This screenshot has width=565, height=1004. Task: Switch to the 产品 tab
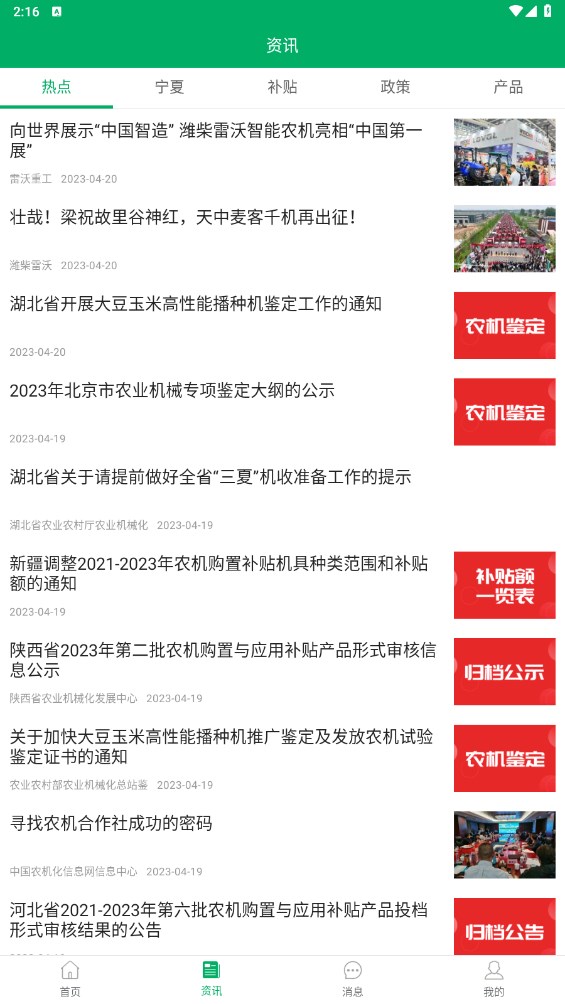[x=508, y=87]
